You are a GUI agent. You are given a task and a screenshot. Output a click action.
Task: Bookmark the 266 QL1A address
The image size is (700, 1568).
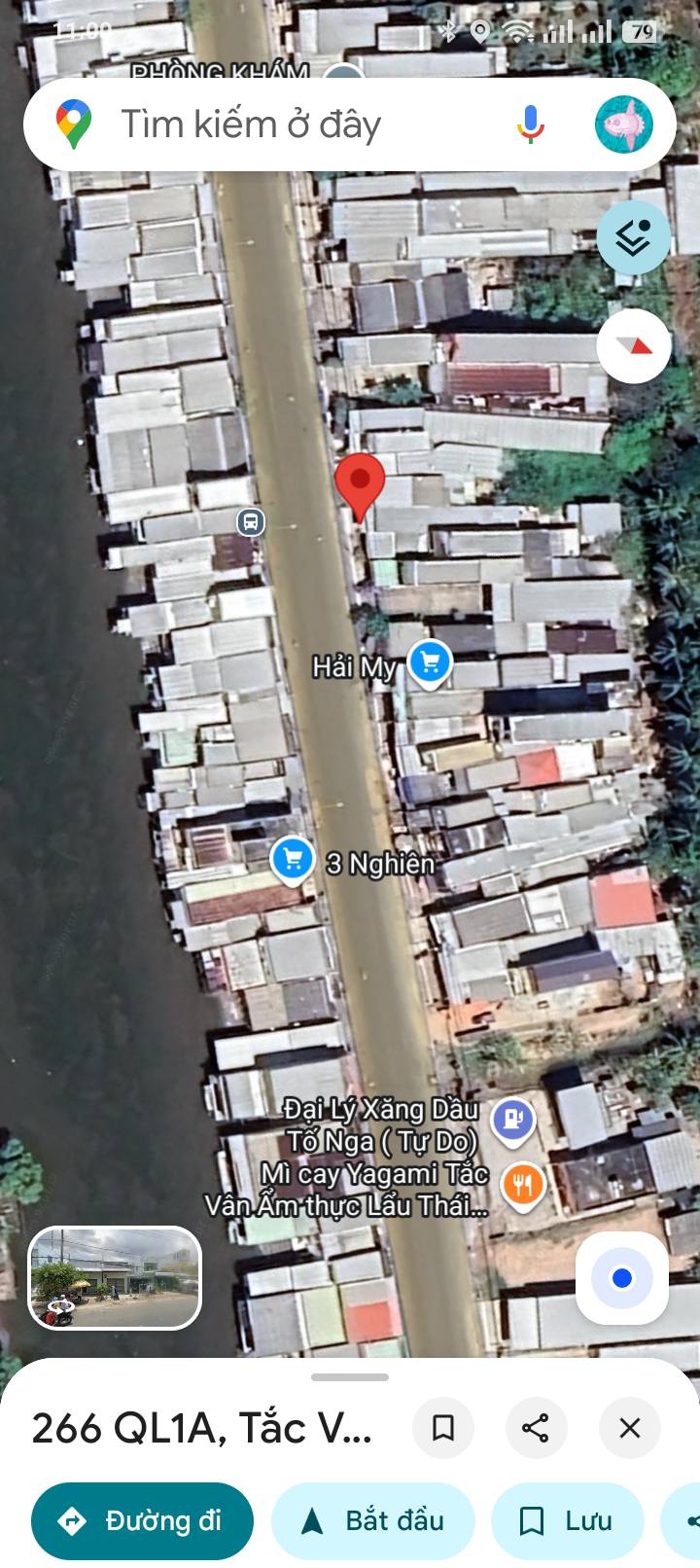point(443,1428)
